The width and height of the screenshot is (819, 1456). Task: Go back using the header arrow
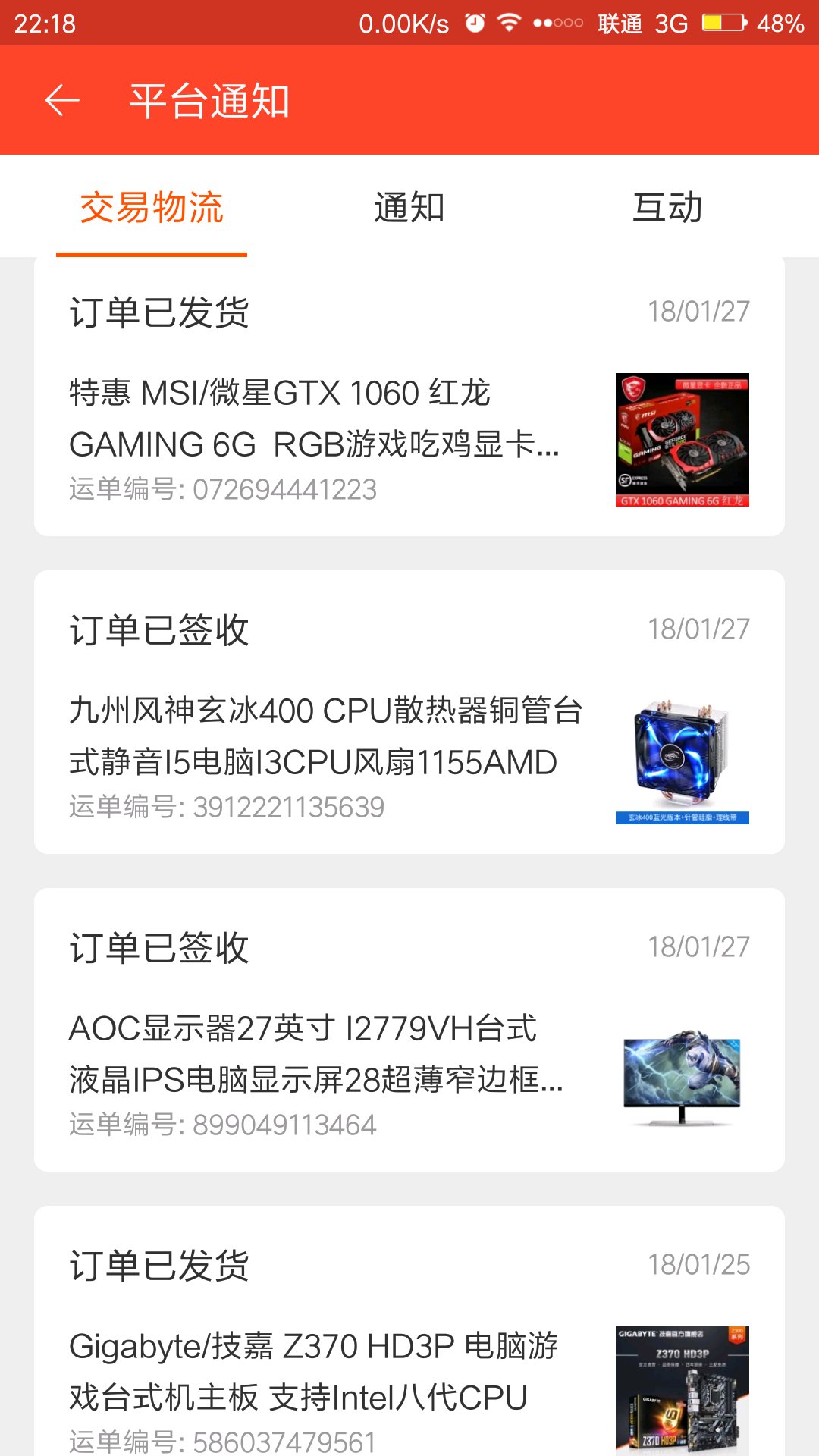click(62, 101)
